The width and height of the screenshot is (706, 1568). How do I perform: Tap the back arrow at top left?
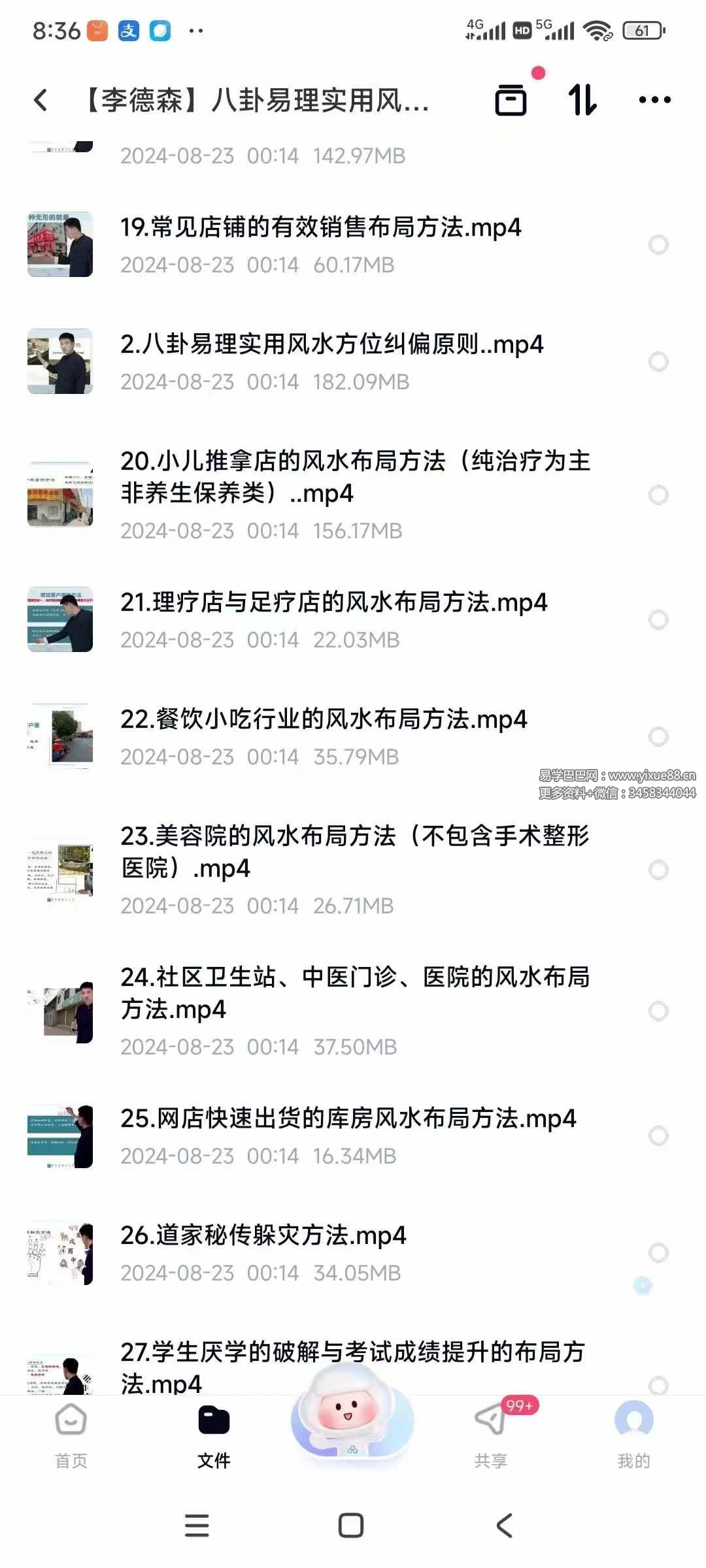41,99
